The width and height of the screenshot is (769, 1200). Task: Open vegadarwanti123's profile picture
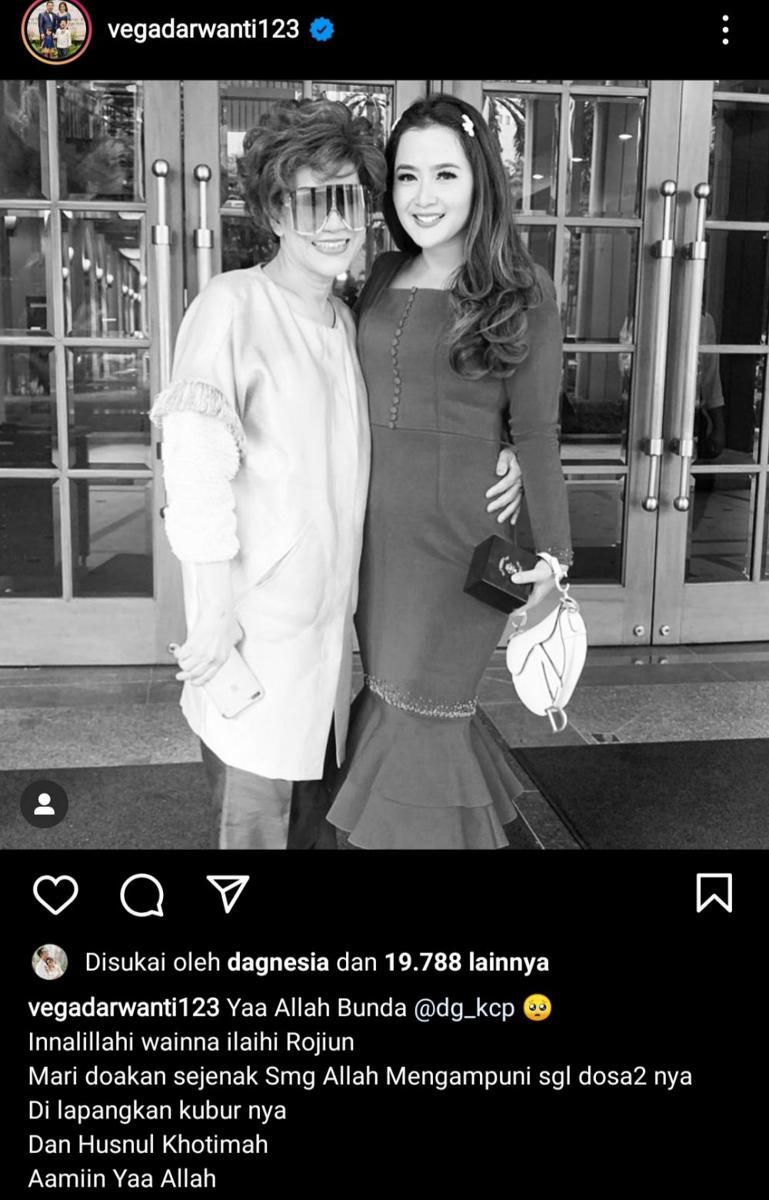[56, 30]
